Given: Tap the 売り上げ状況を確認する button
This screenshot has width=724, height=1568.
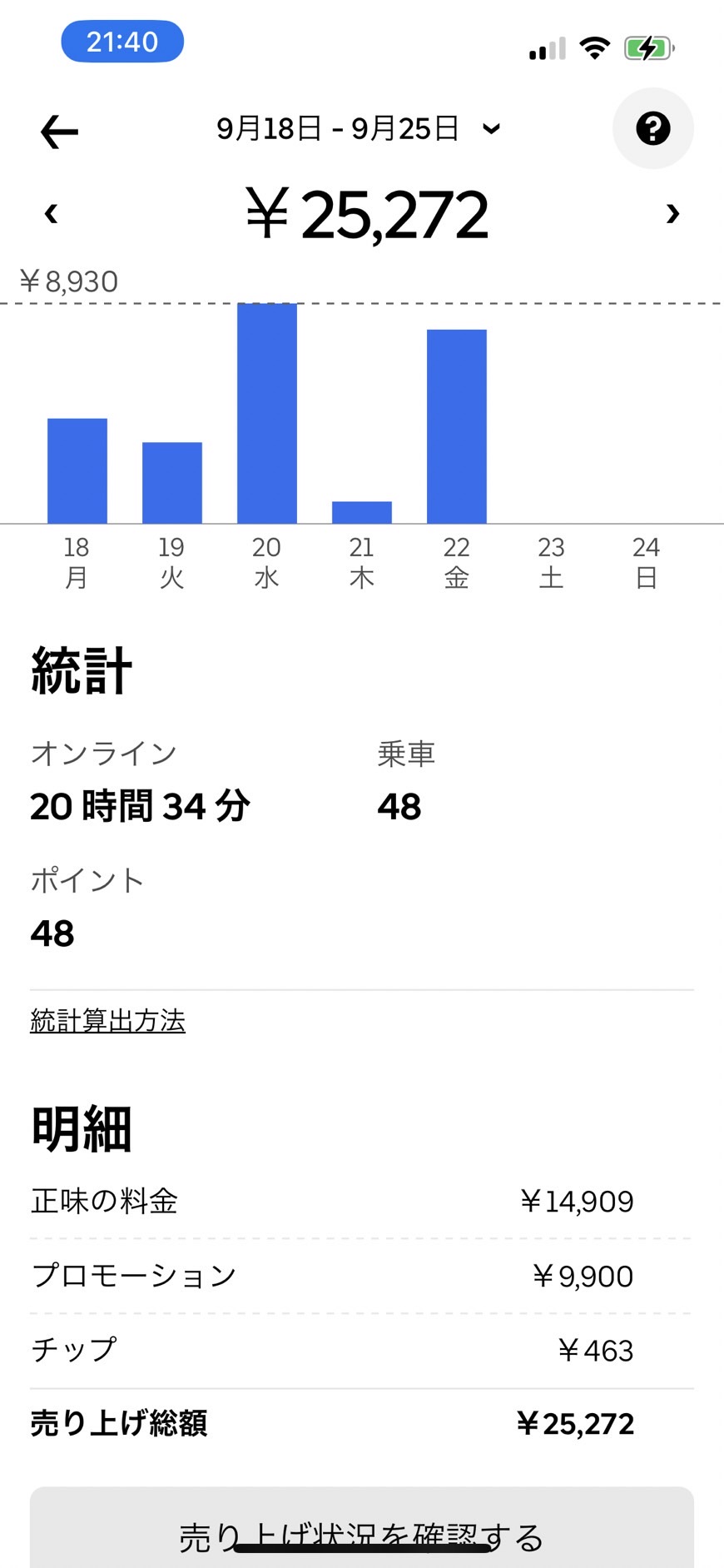Looking at the screenshot, I should [361, 1534].
